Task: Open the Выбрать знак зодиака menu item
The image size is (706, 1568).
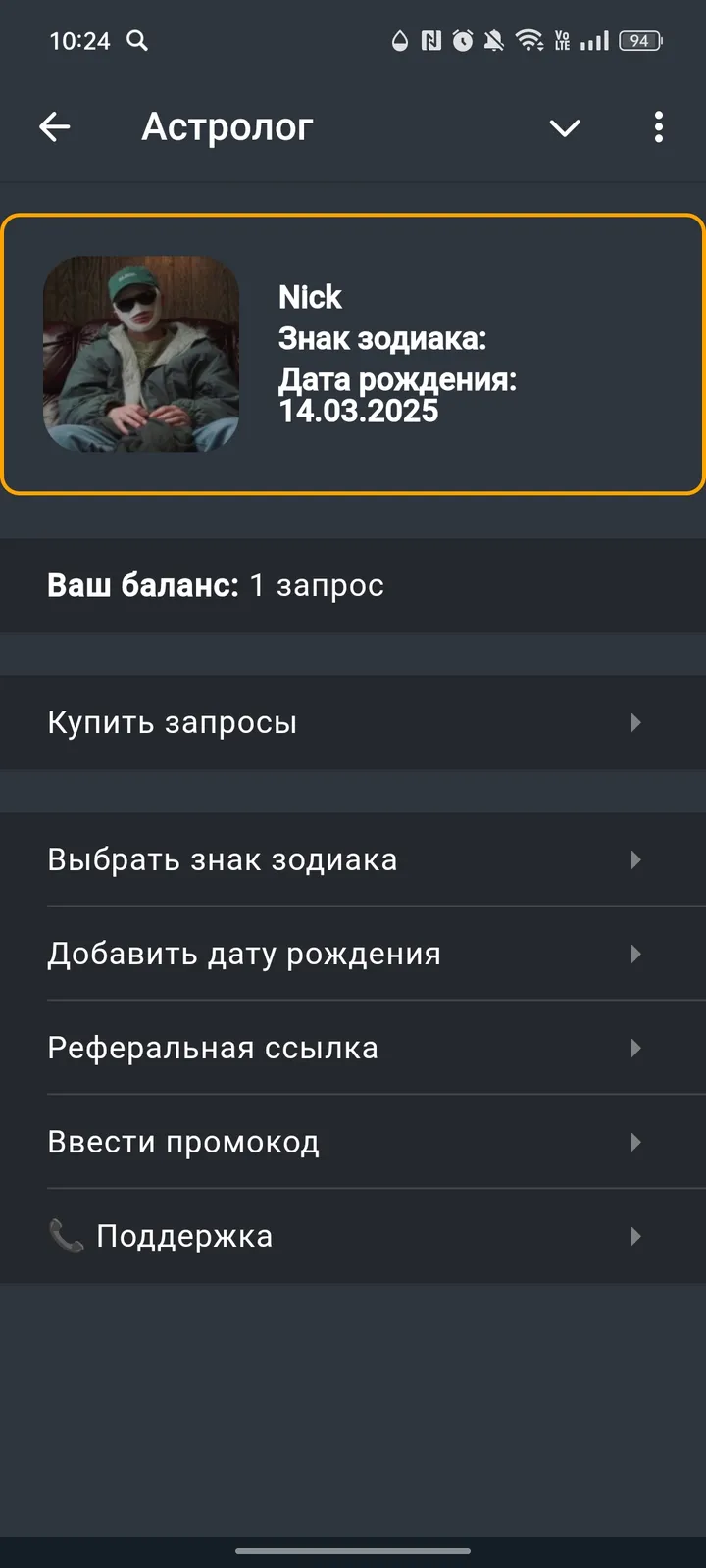Action: pos(223,860)
